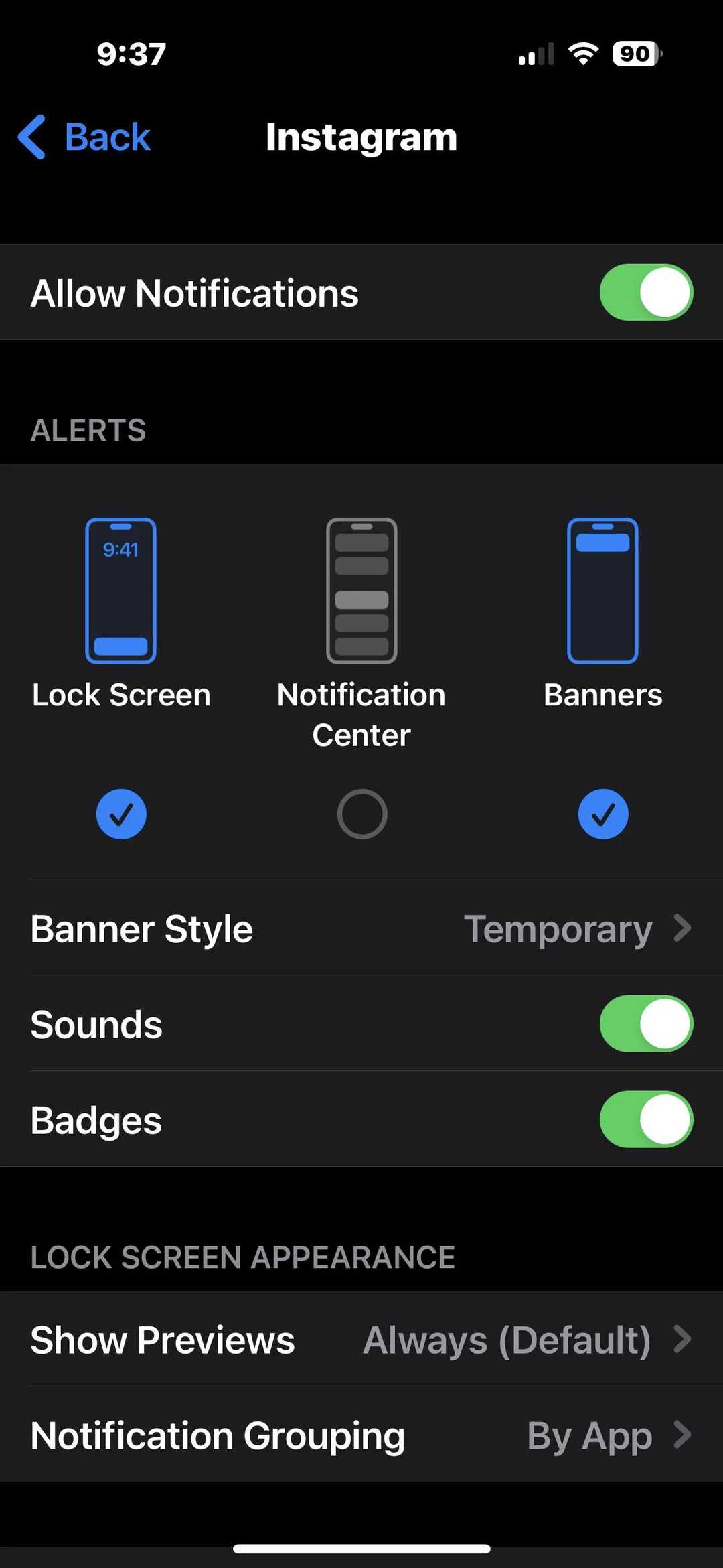Screen dimensions: 723x1568
Task: Open Show Previews settings
Action: [361, 1340]
